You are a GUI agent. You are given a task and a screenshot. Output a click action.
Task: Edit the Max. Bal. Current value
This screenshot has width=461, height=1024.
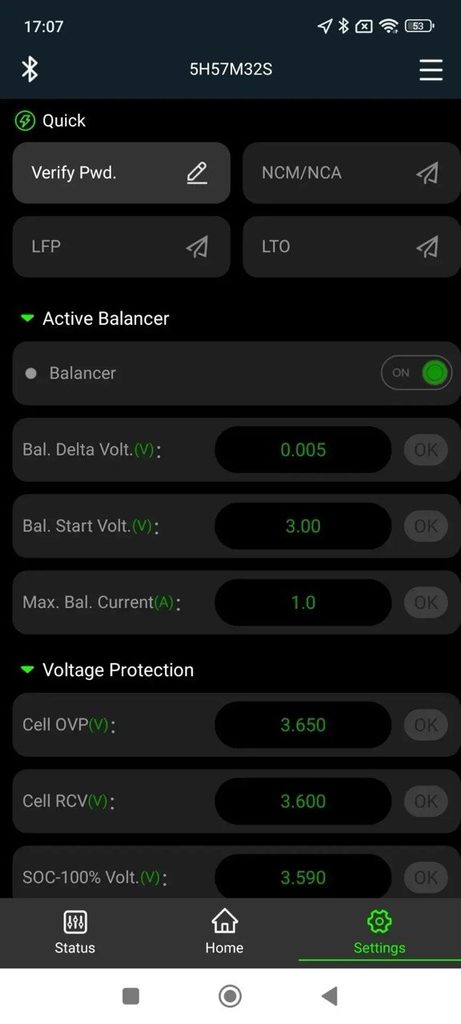[x=303, y=602]
